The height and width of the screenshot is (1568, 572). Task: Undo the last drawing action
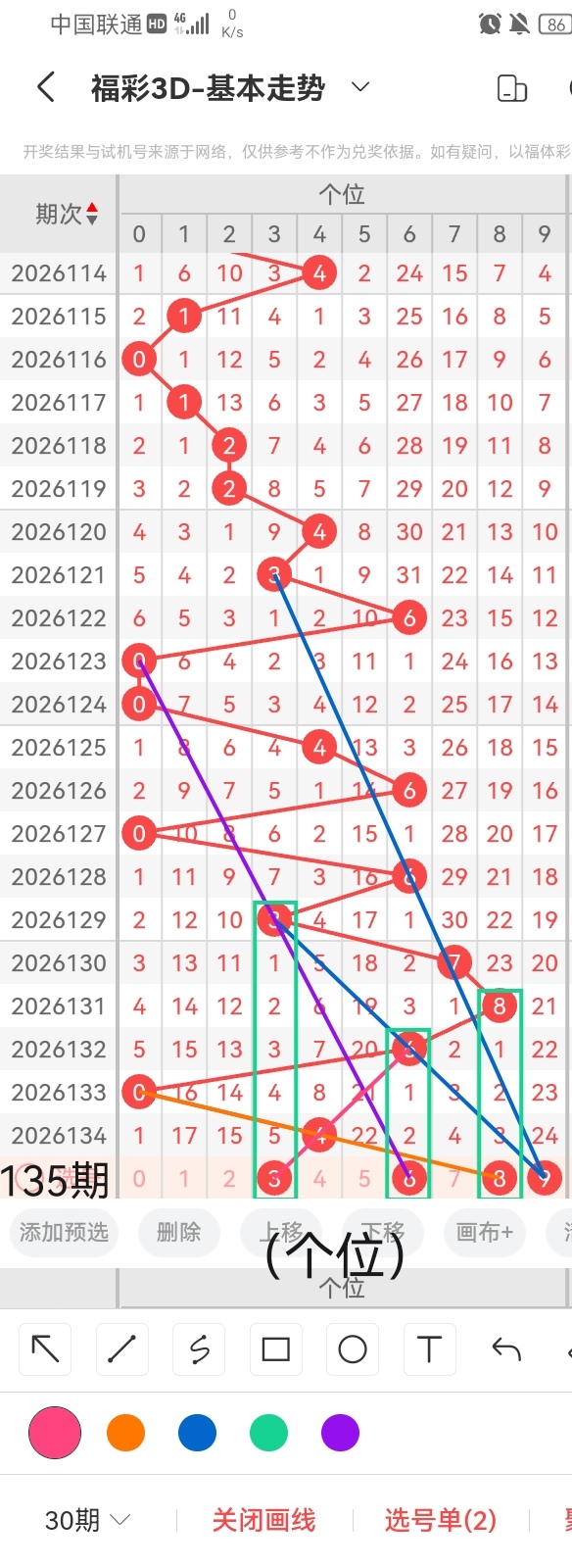(506, 1349)
